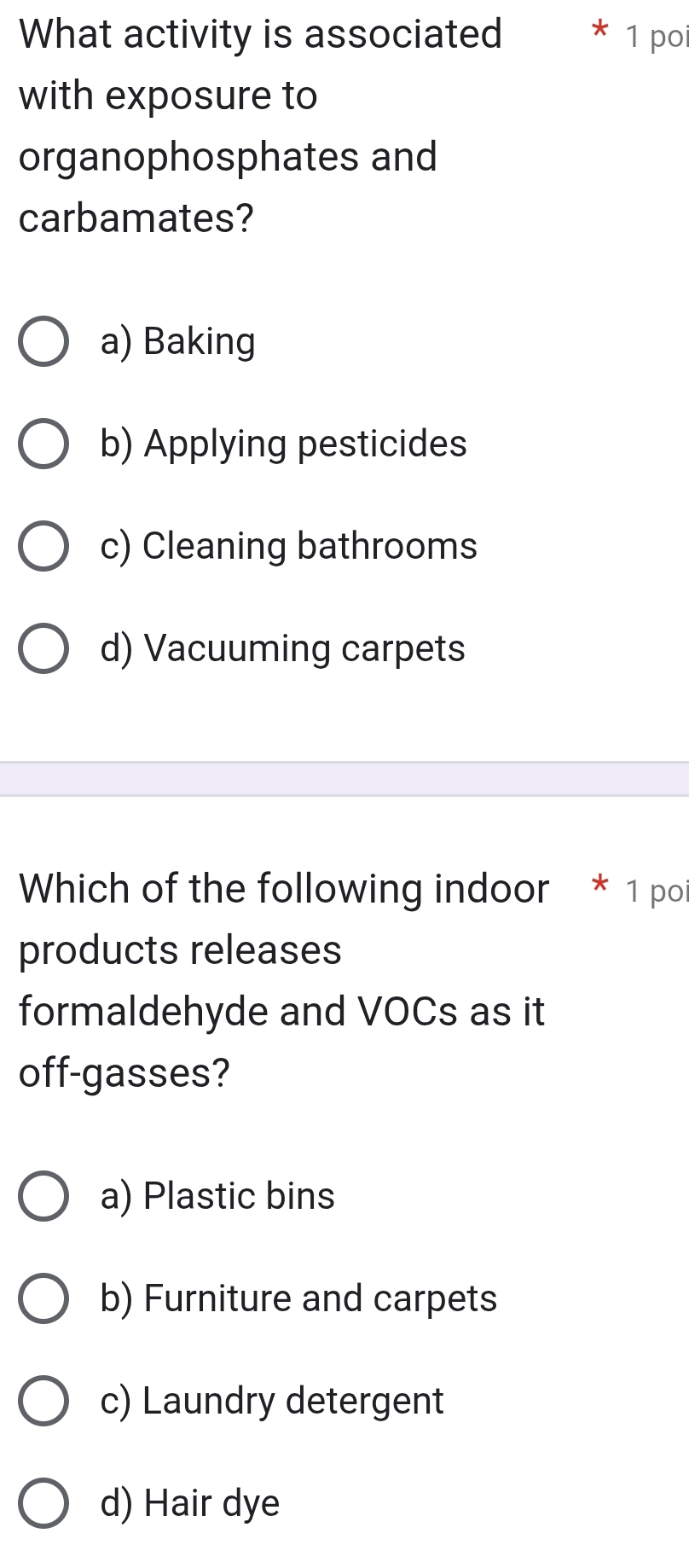Select d) Hair dye
Screen dimensions: 689x1568
tap(43, 1503)
